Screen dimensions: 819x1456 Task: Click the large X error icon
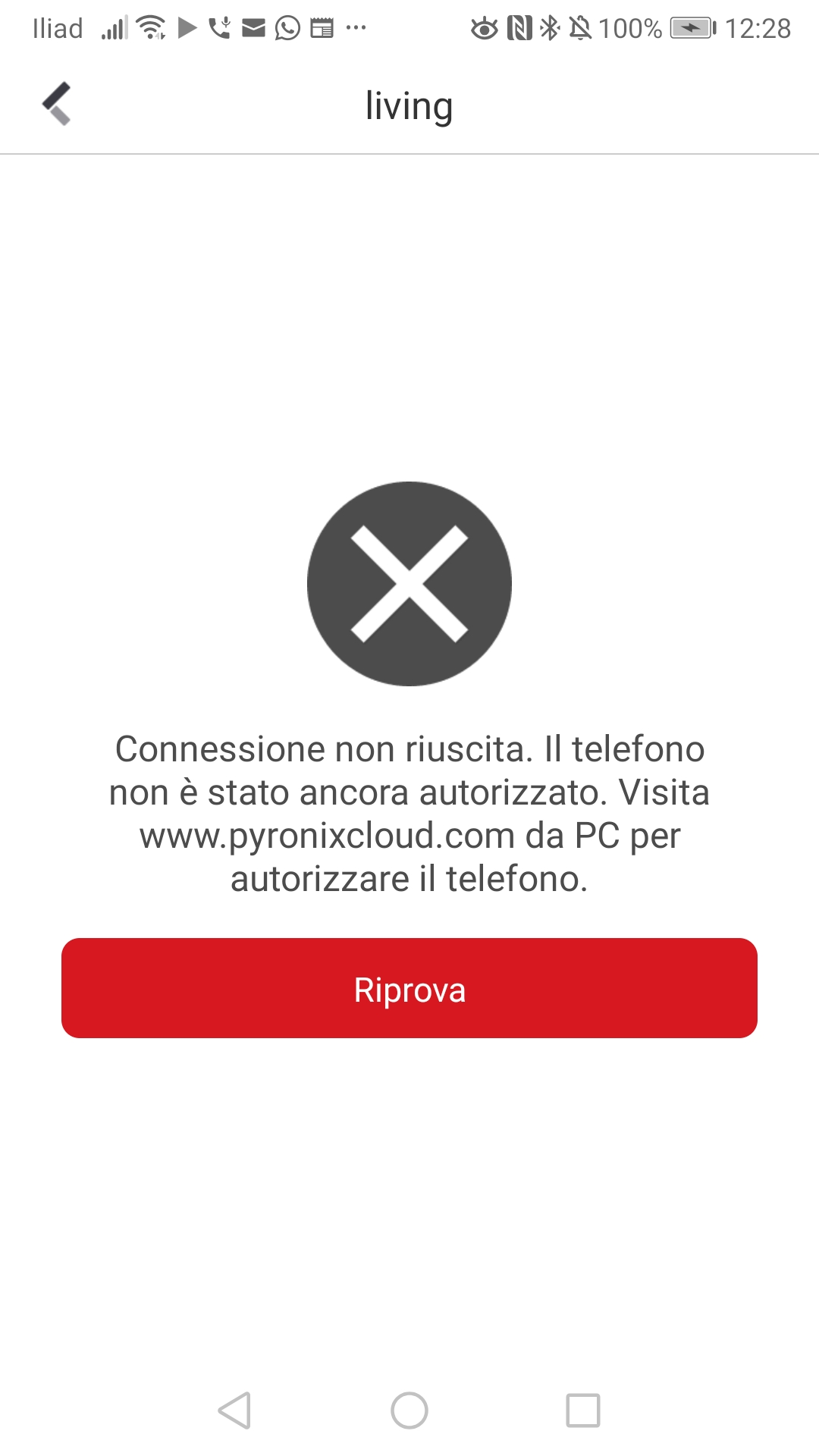(x=409, y=582)
